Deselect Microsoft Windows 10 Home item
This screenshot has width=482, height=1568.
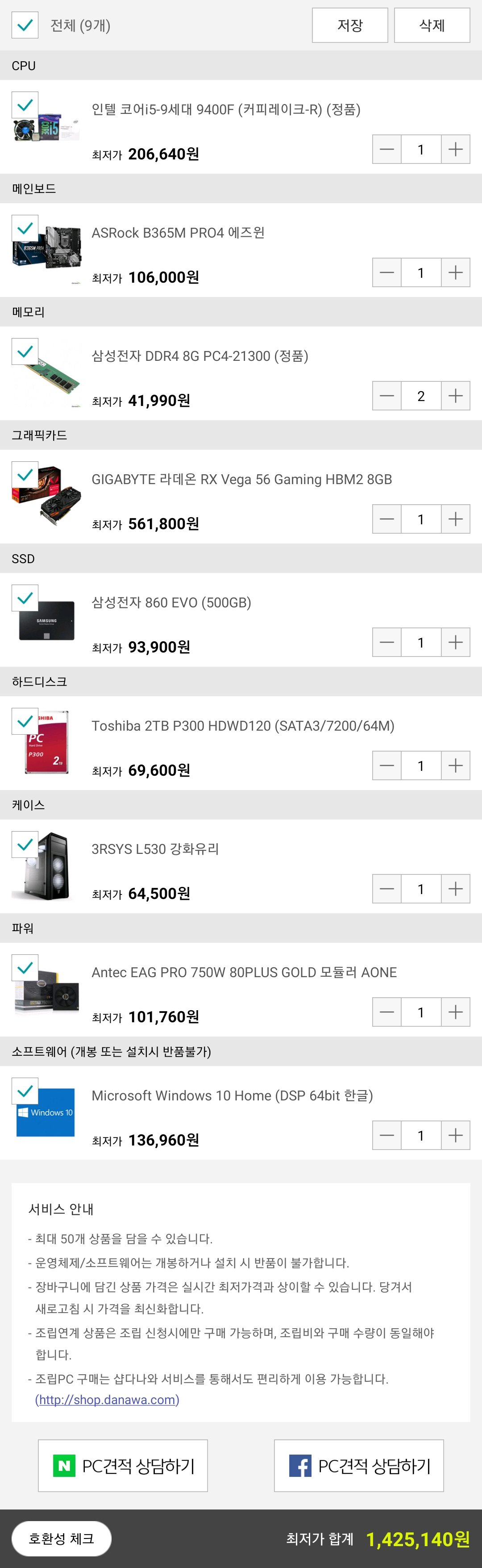tap(25, 1091)
